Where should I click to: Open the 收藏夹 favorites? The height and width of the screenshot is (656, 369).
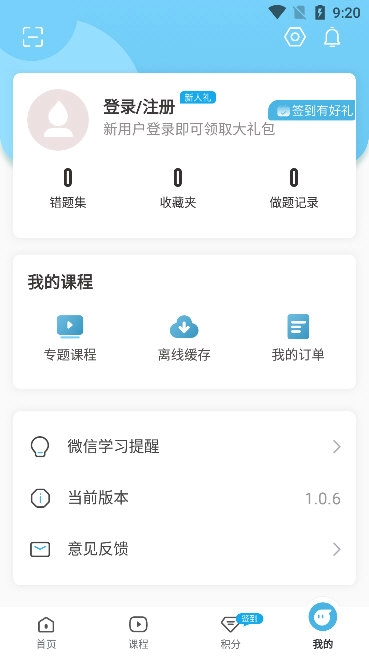[178, 189]
